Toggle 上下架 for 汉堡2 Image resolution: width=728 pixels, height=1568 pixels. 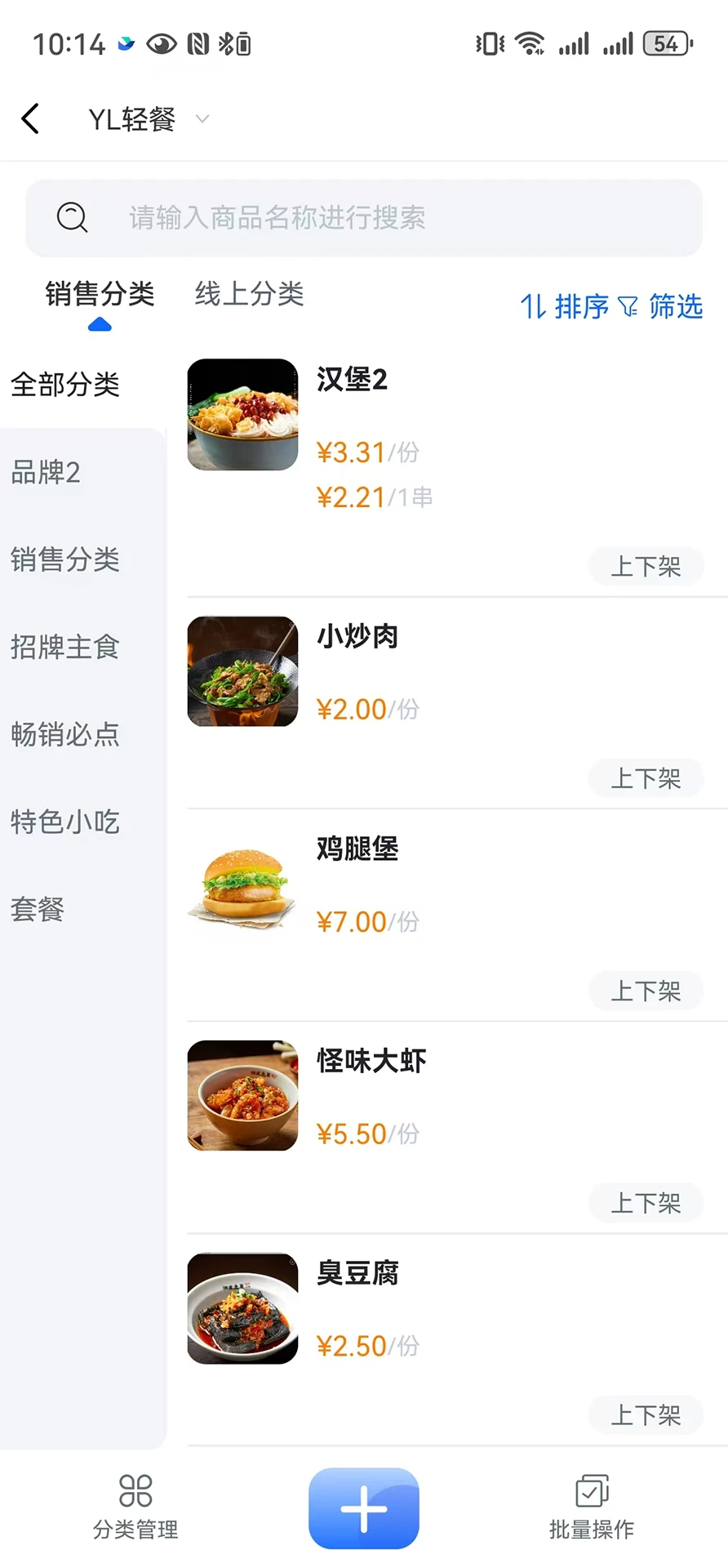tap(646, 566)
